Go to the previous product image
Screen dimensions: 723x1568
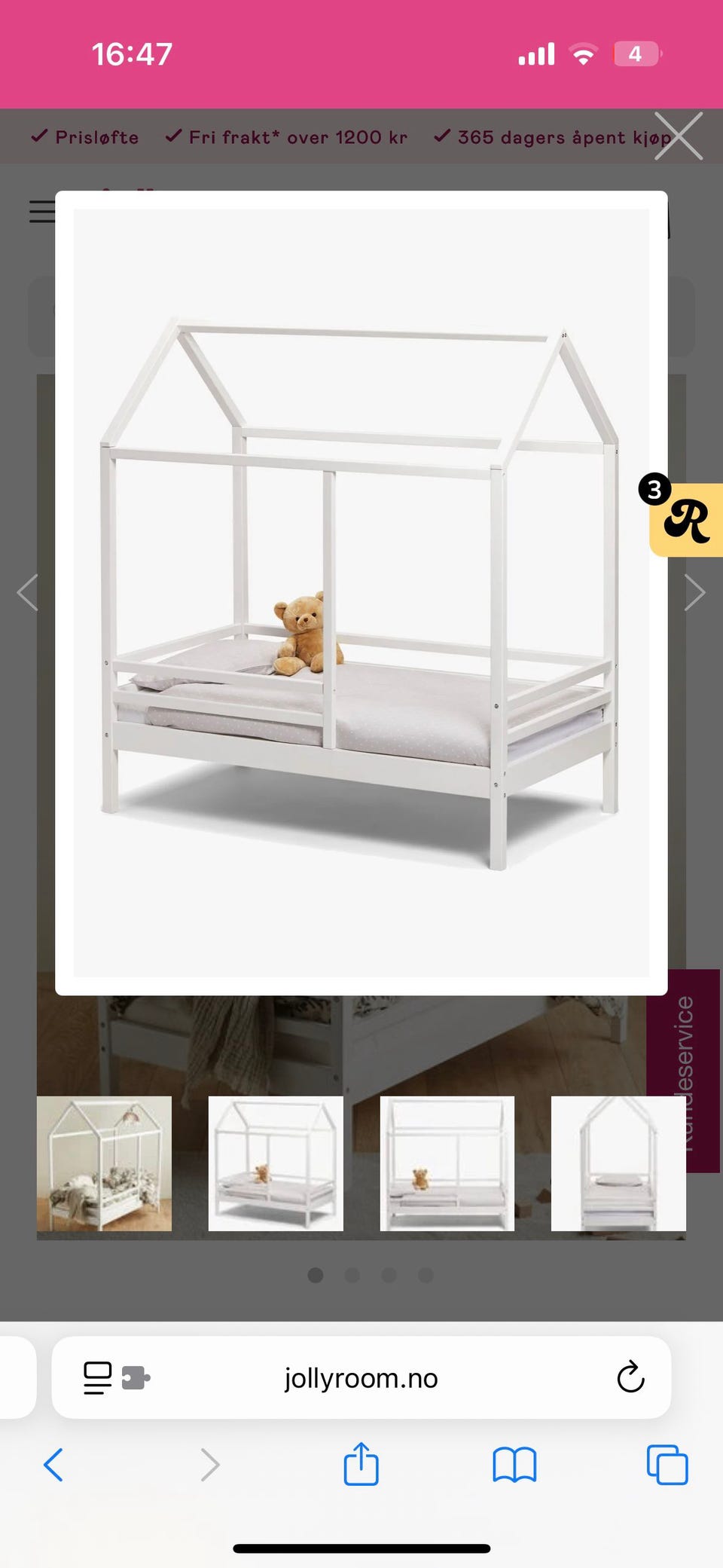pyautogui.click(x=28, y=592)
